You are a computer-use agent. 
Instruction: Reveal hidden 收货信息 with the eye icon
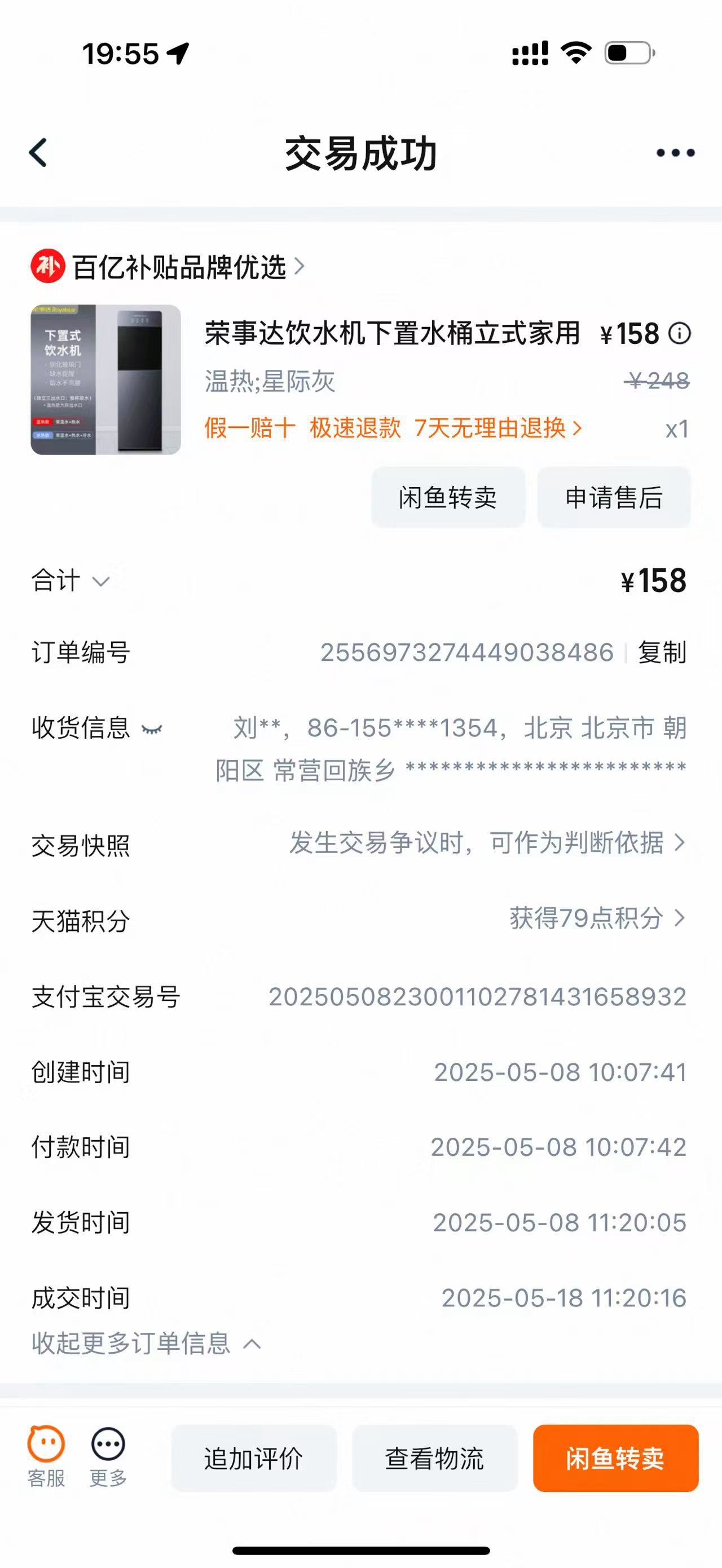152,728
